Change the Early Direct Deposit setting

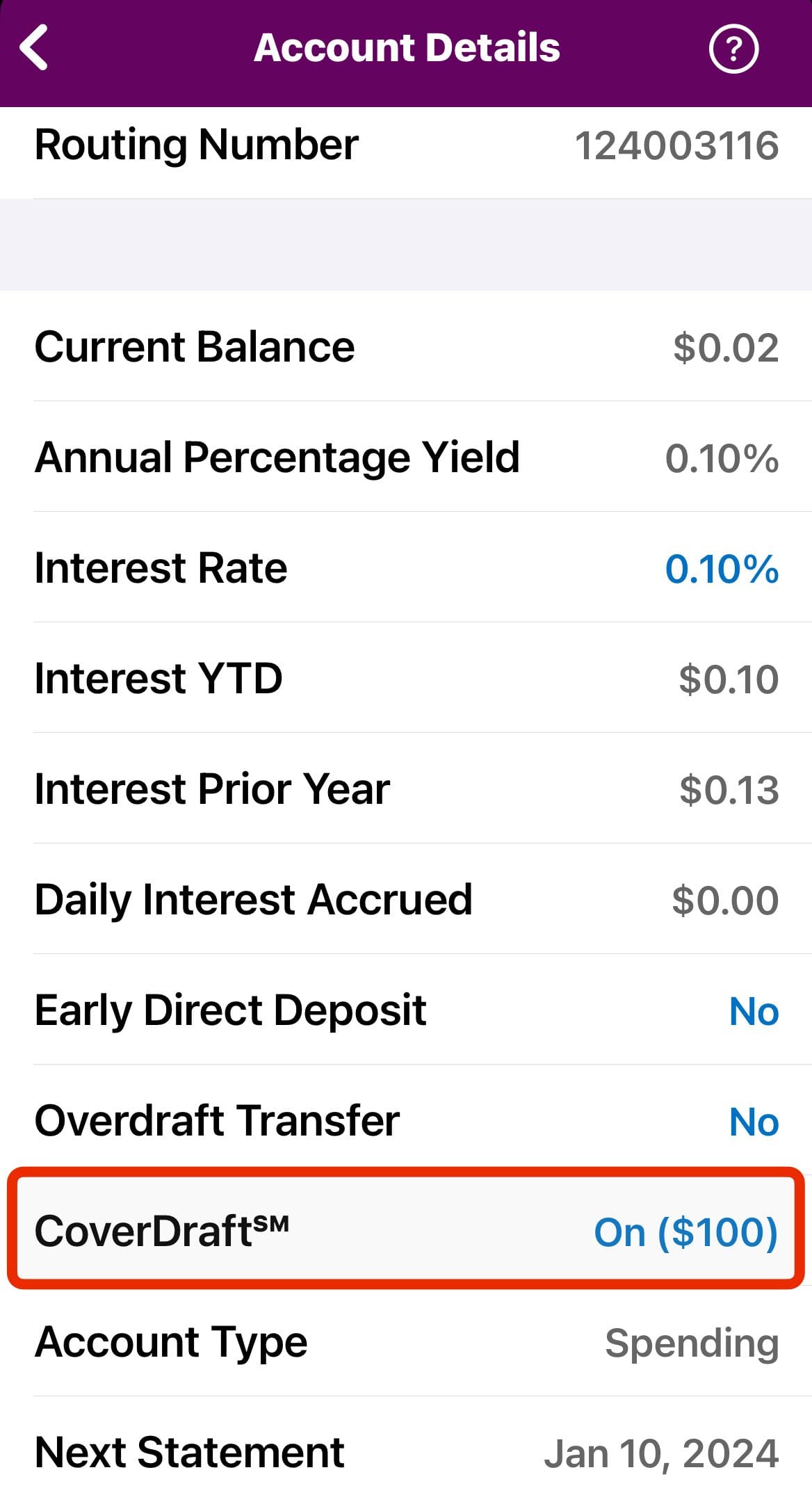click(754, 1011)
